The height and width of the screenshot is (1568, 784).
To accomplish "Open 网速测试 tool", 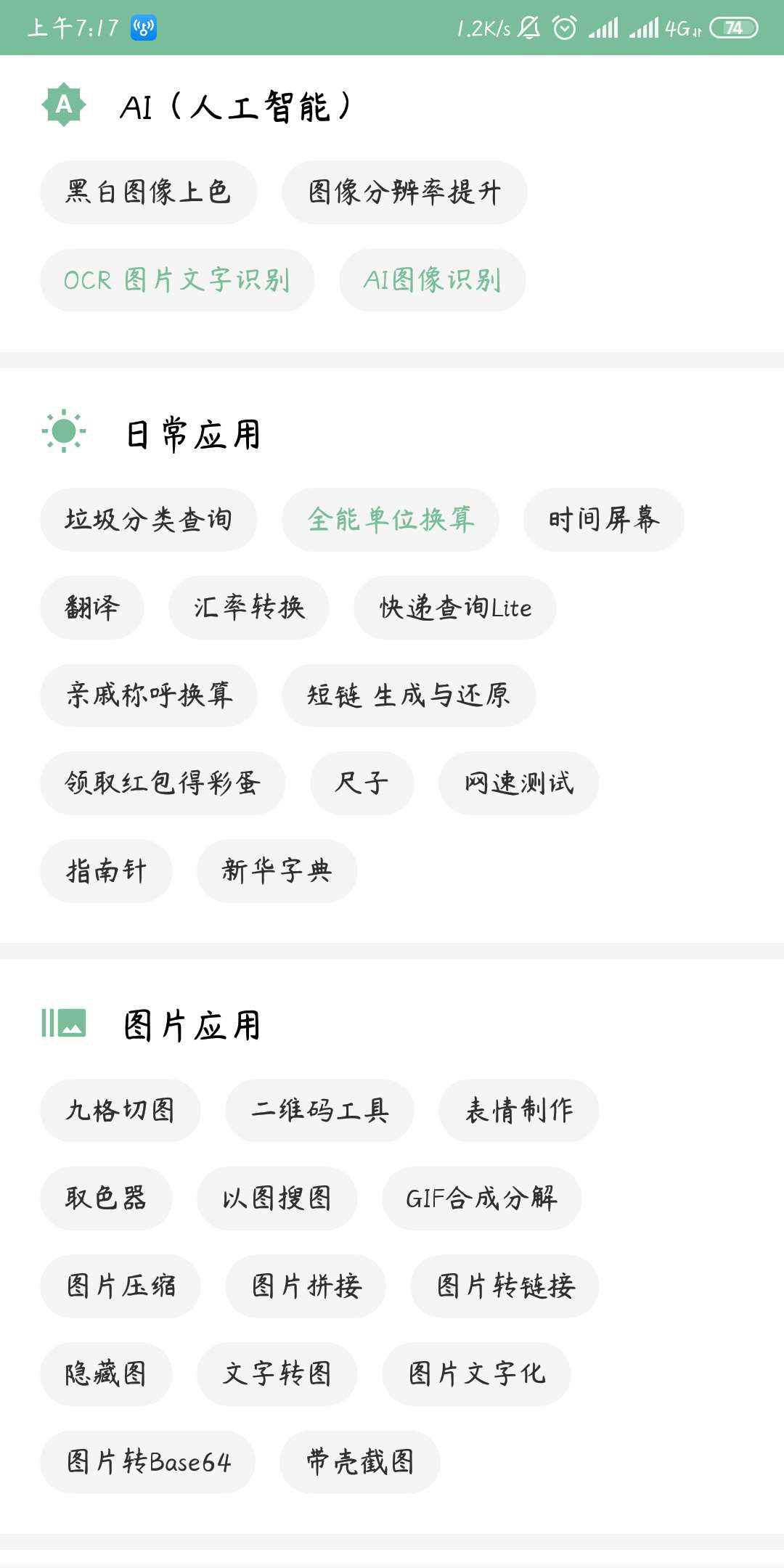I will tap(519, 783).
